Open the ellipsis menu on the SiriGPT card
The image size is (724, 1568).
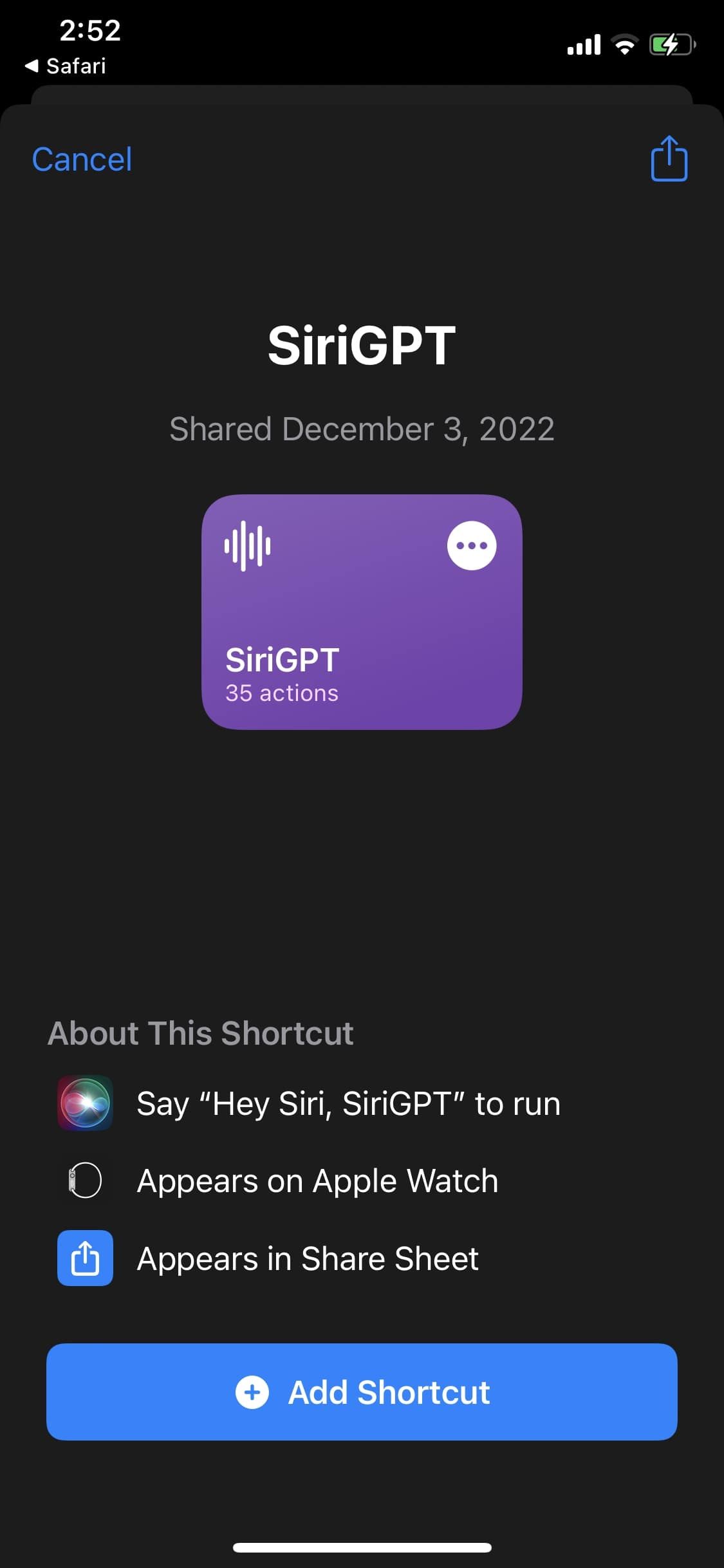click(x=472, y=545)
